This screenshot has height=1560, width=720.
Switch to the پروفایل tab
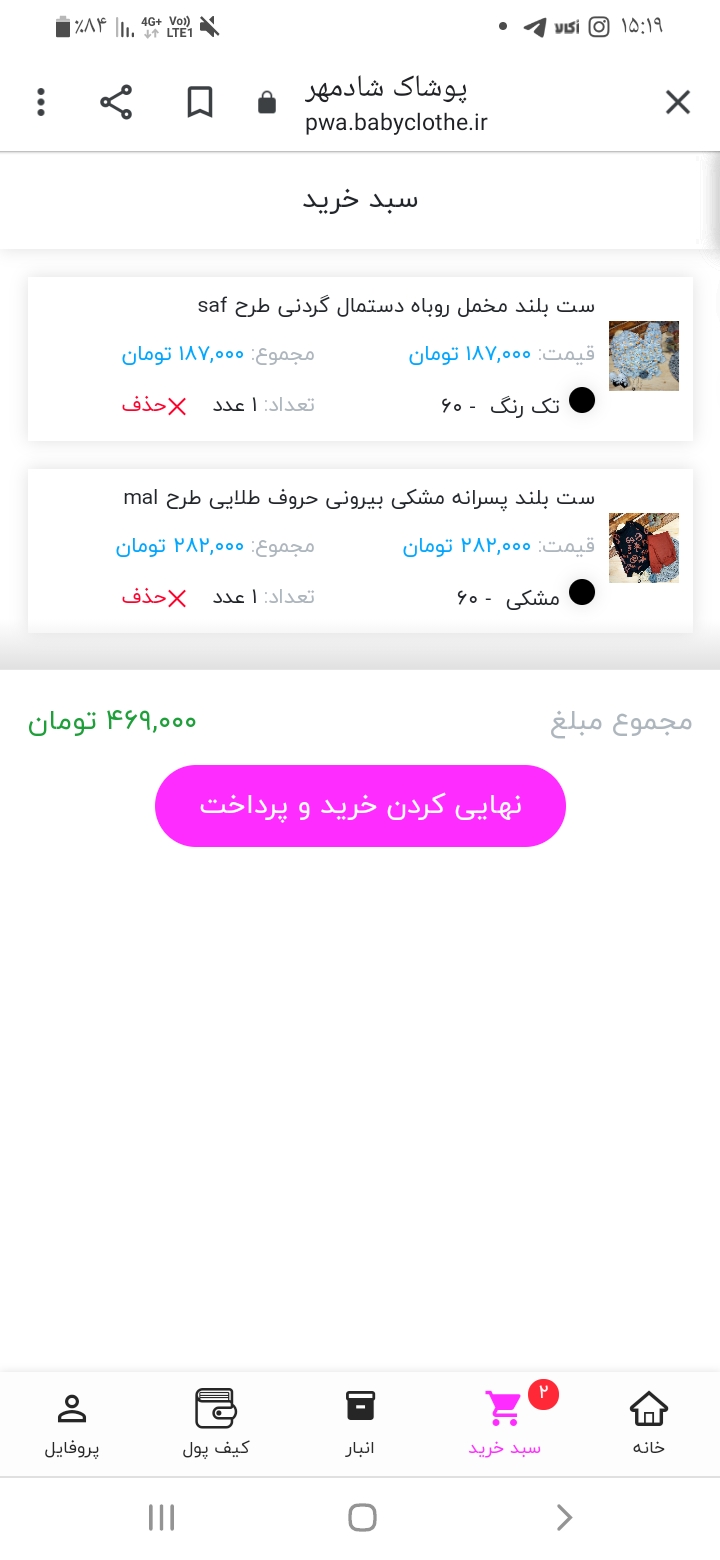(72, 1422)
